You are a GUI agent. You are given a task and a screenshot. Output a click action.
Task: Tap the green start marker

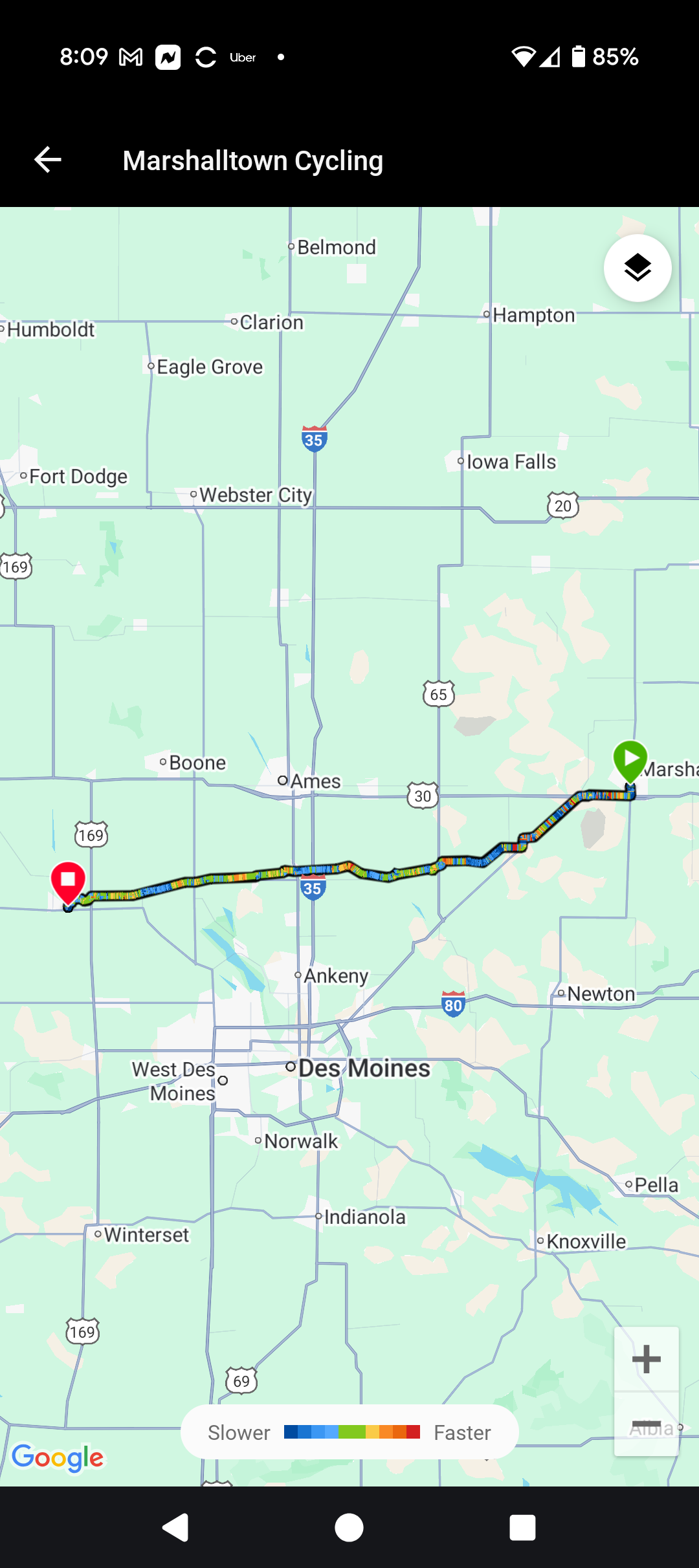coord(630,759)
